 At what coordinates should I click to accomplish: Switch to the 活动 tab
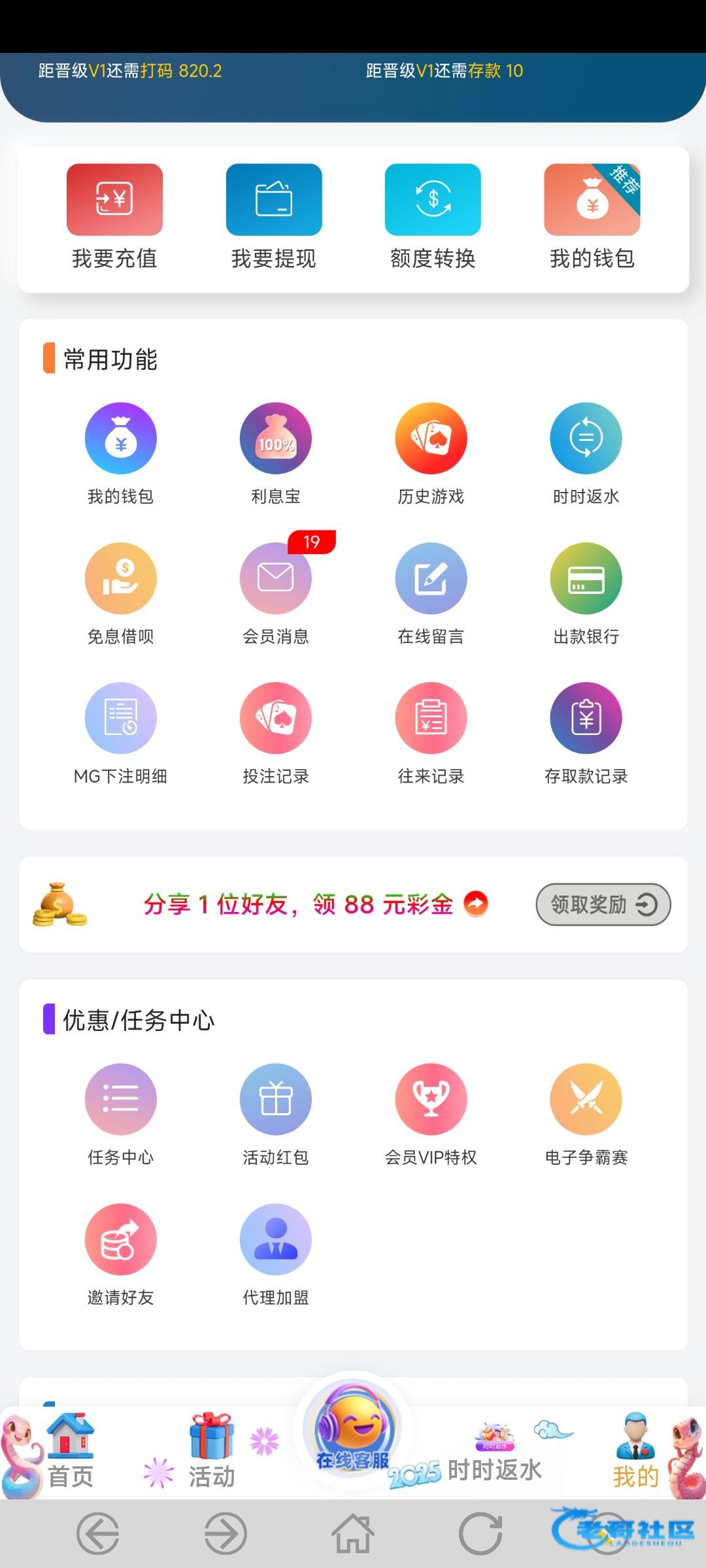[211, 1452]
